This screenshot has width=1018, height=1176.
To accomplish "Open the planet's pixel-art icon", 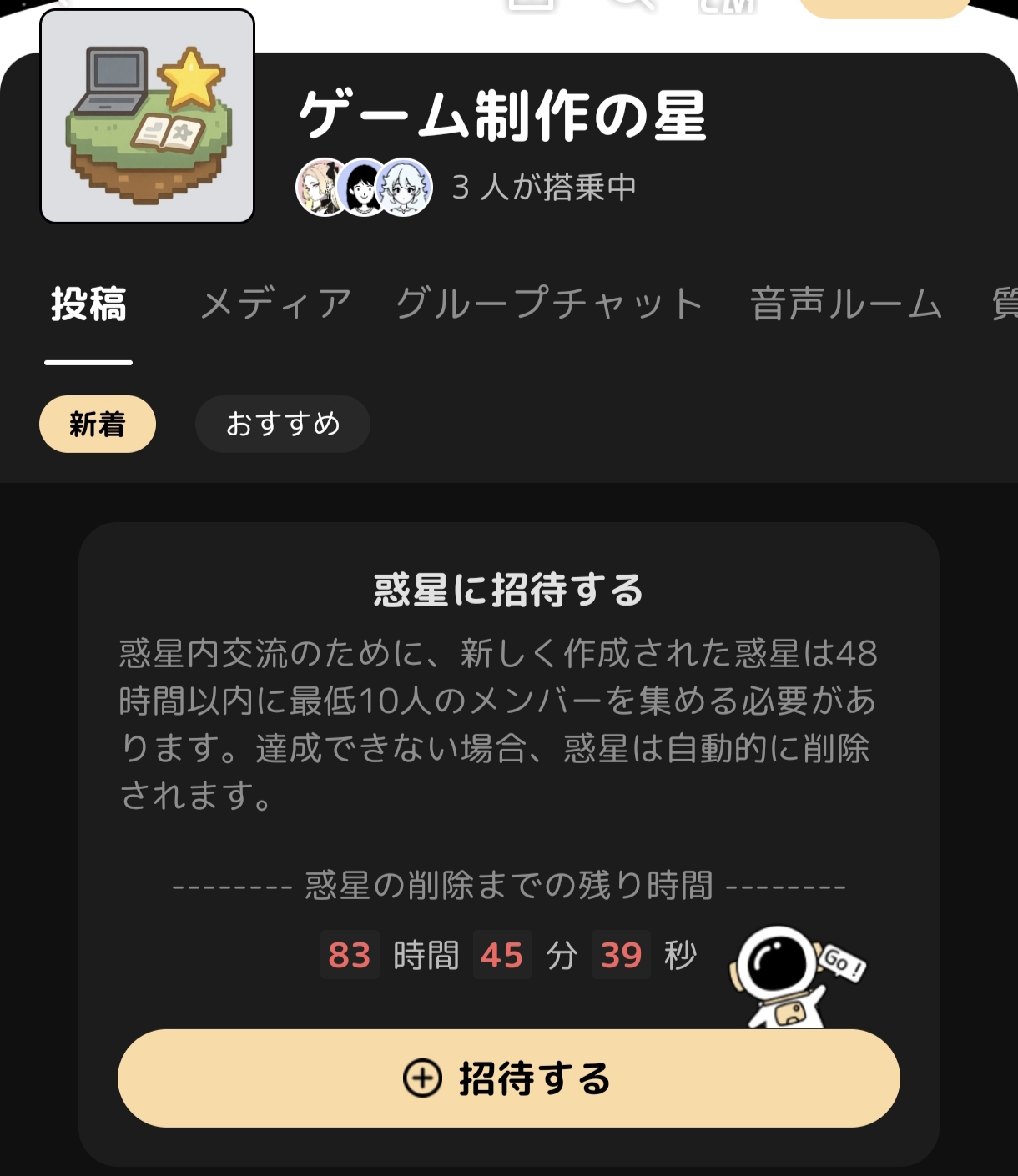I will click(x=148, y=117).
